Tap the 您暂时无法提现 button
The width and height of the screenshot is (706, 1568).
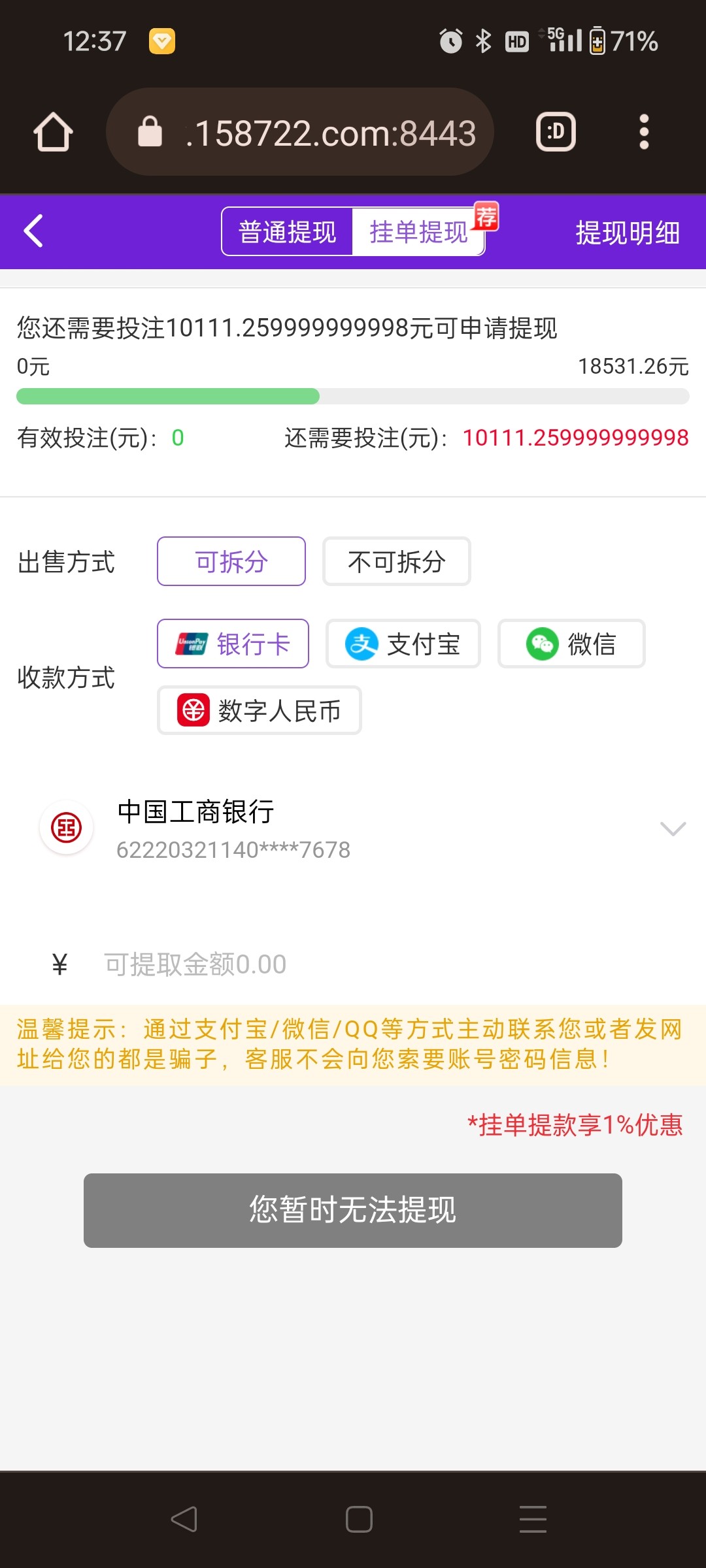click(353, 1210)
